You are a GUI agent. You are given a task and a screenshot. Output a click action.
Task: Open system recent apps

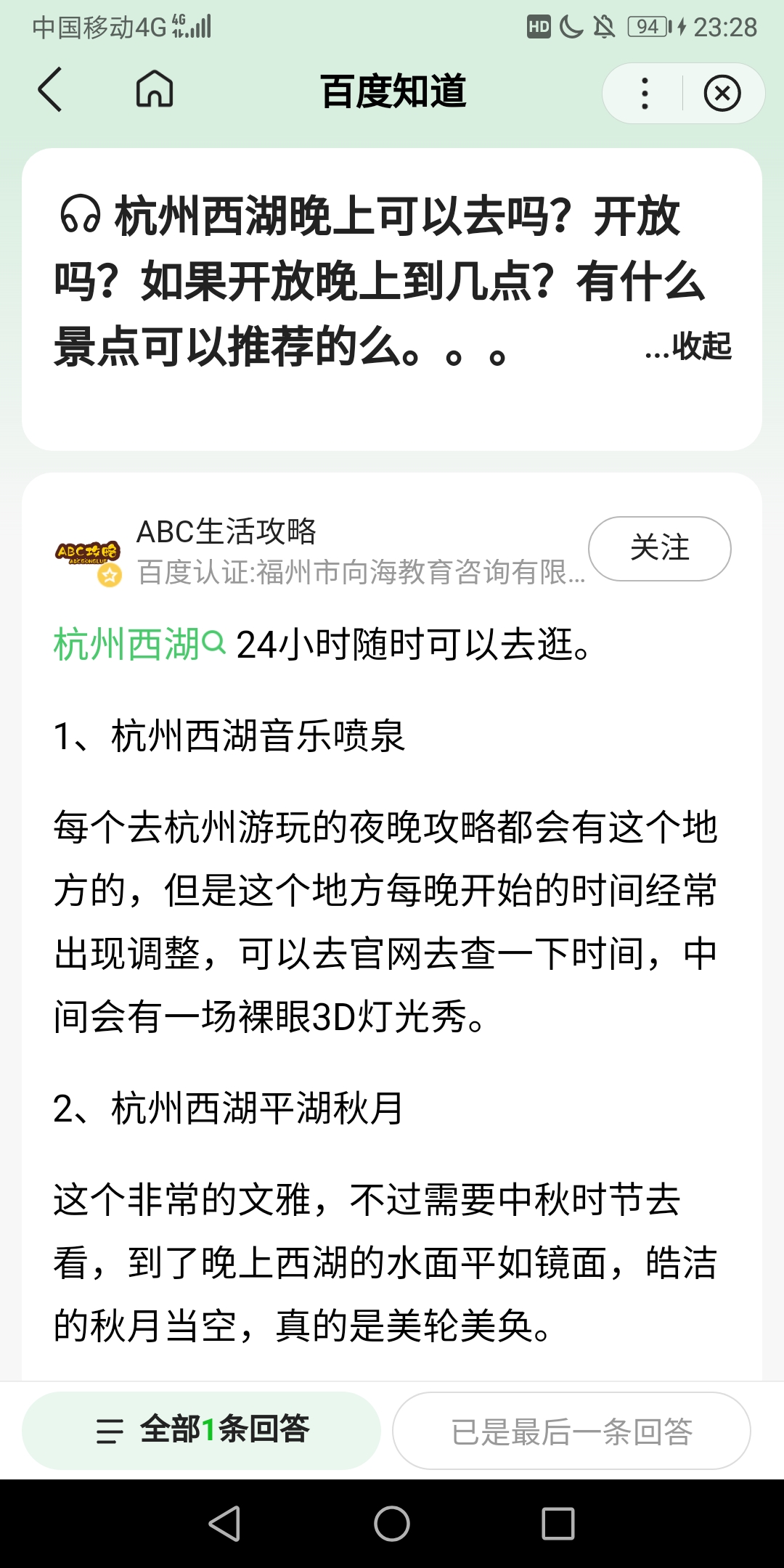point(558,1523)
